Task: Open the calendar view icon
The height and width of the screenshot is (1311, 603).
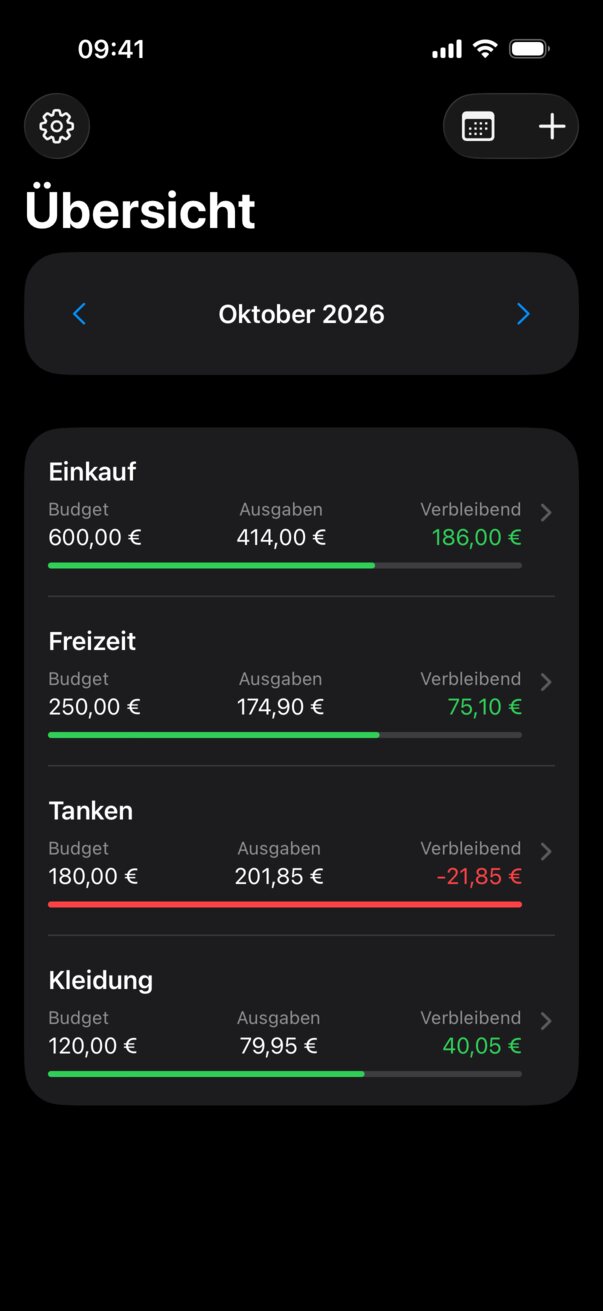Action: (478, 126)
